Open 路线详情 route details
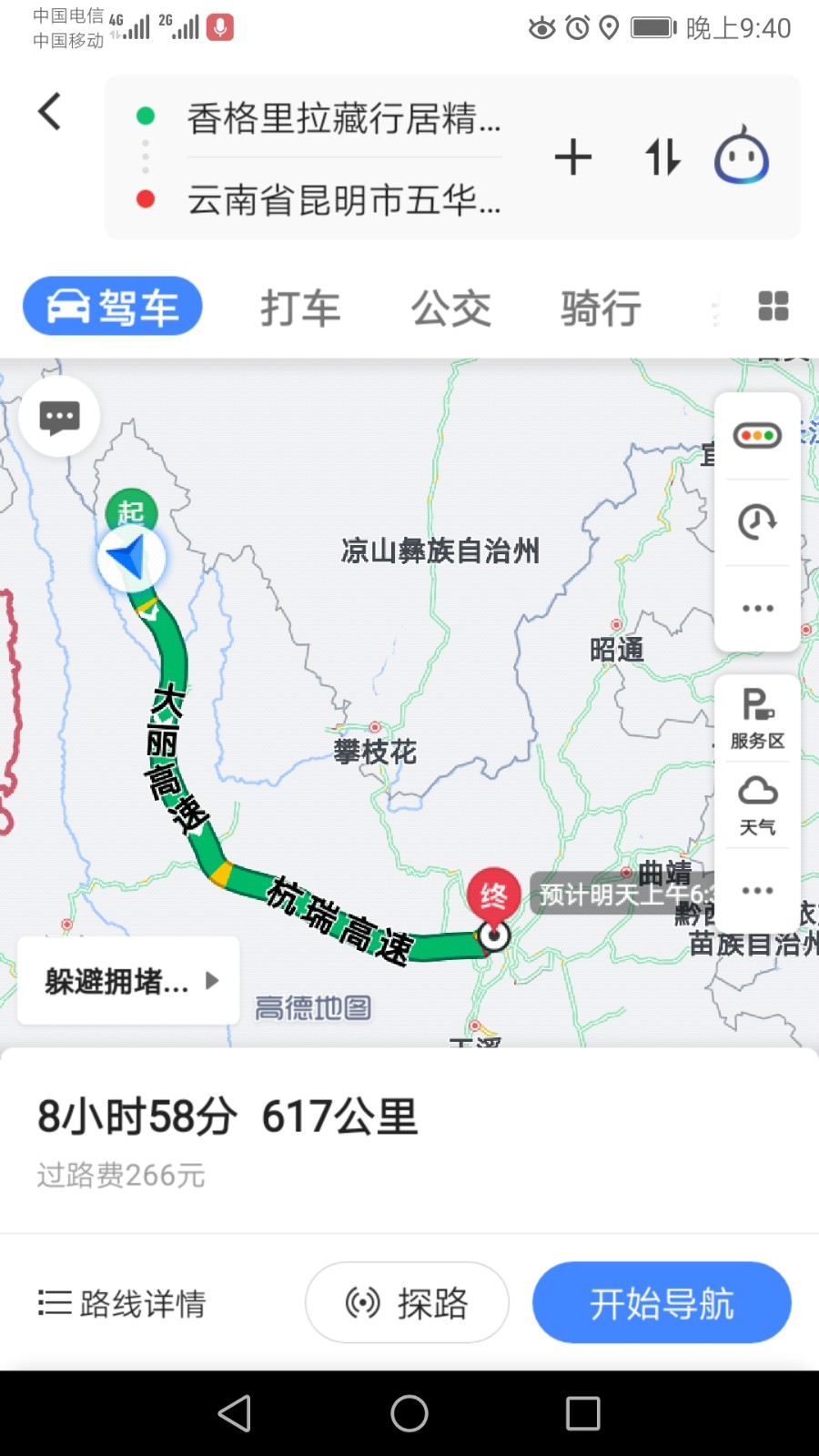 coord(122,1303)
